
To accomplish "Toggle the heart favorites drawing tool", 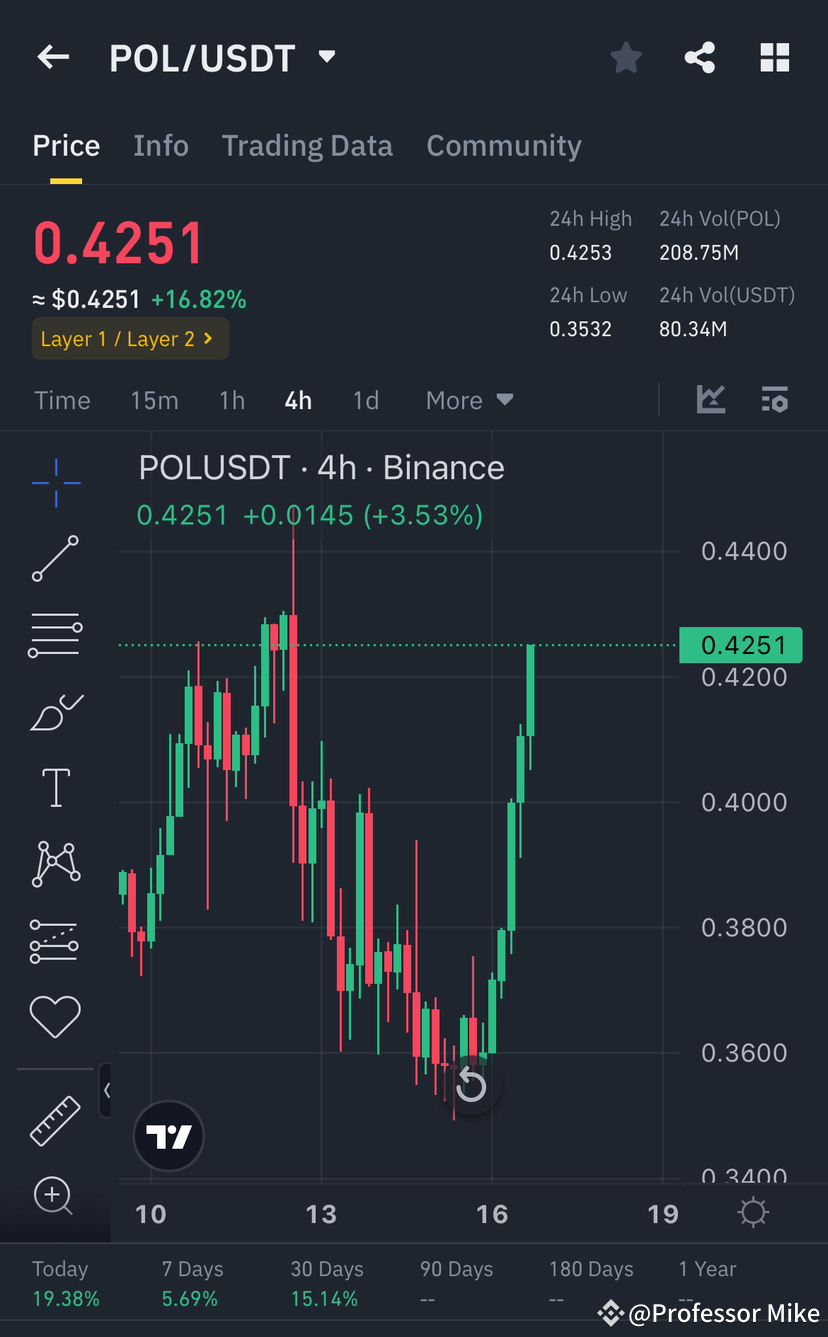I will tap(55, 1016).
